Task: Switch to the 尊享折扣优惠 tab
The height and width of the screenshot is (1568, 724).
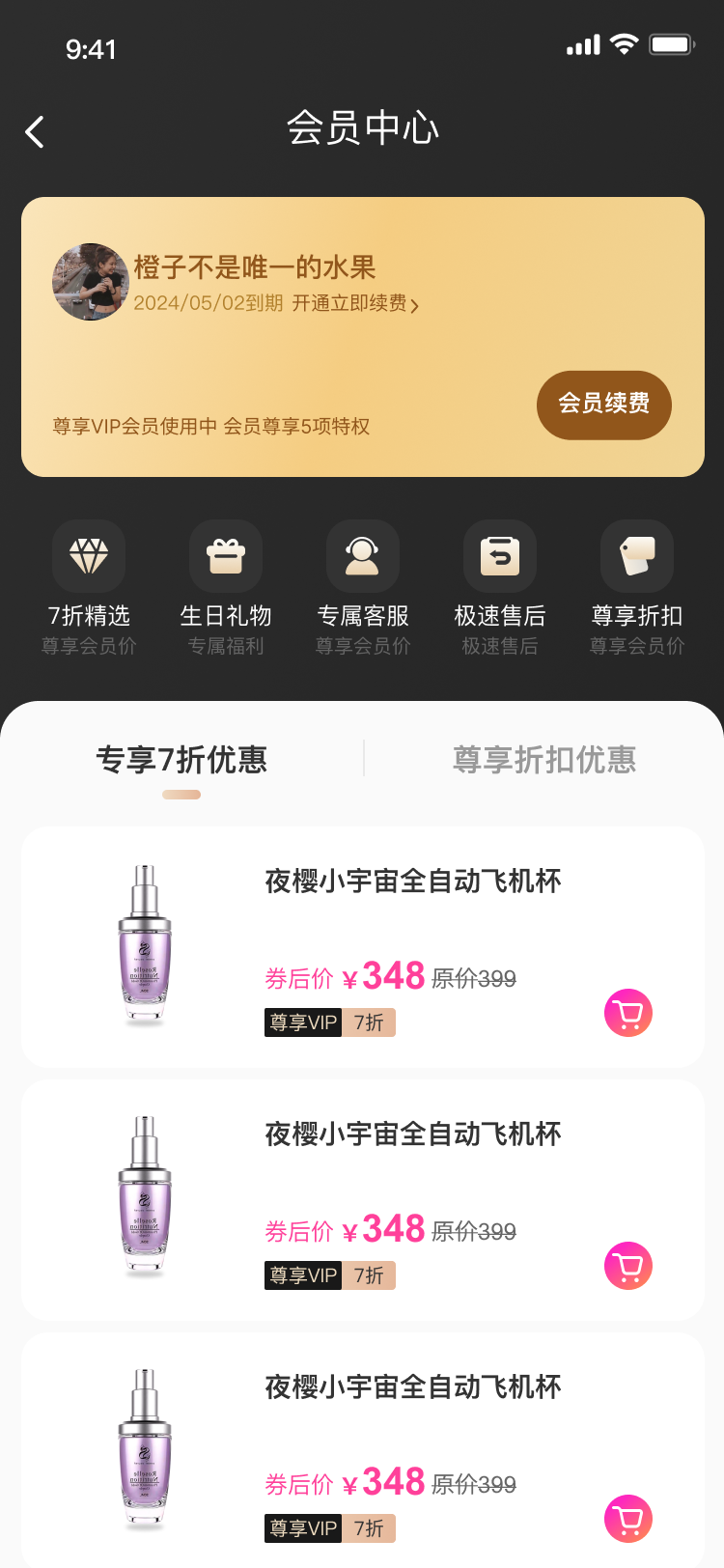Action: click(544, 760)
